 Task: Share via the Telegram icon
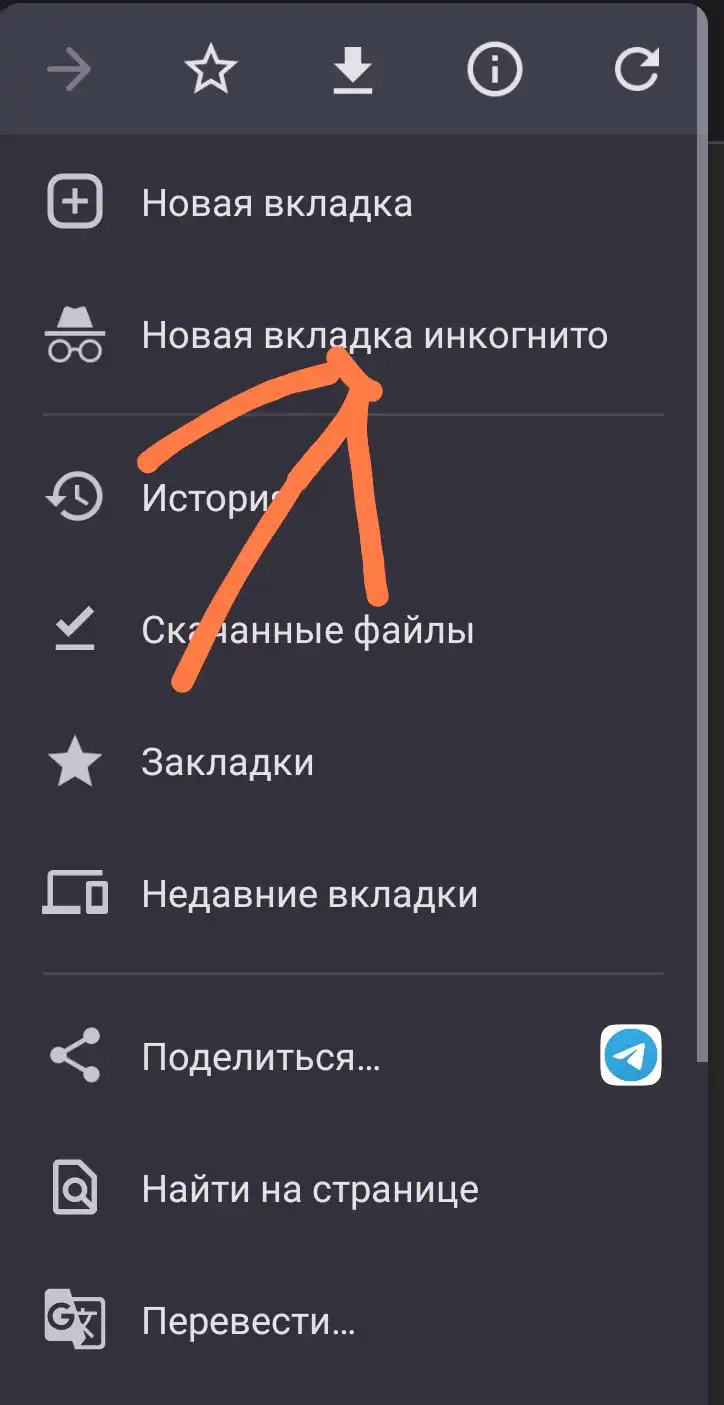coord(631,1056)
